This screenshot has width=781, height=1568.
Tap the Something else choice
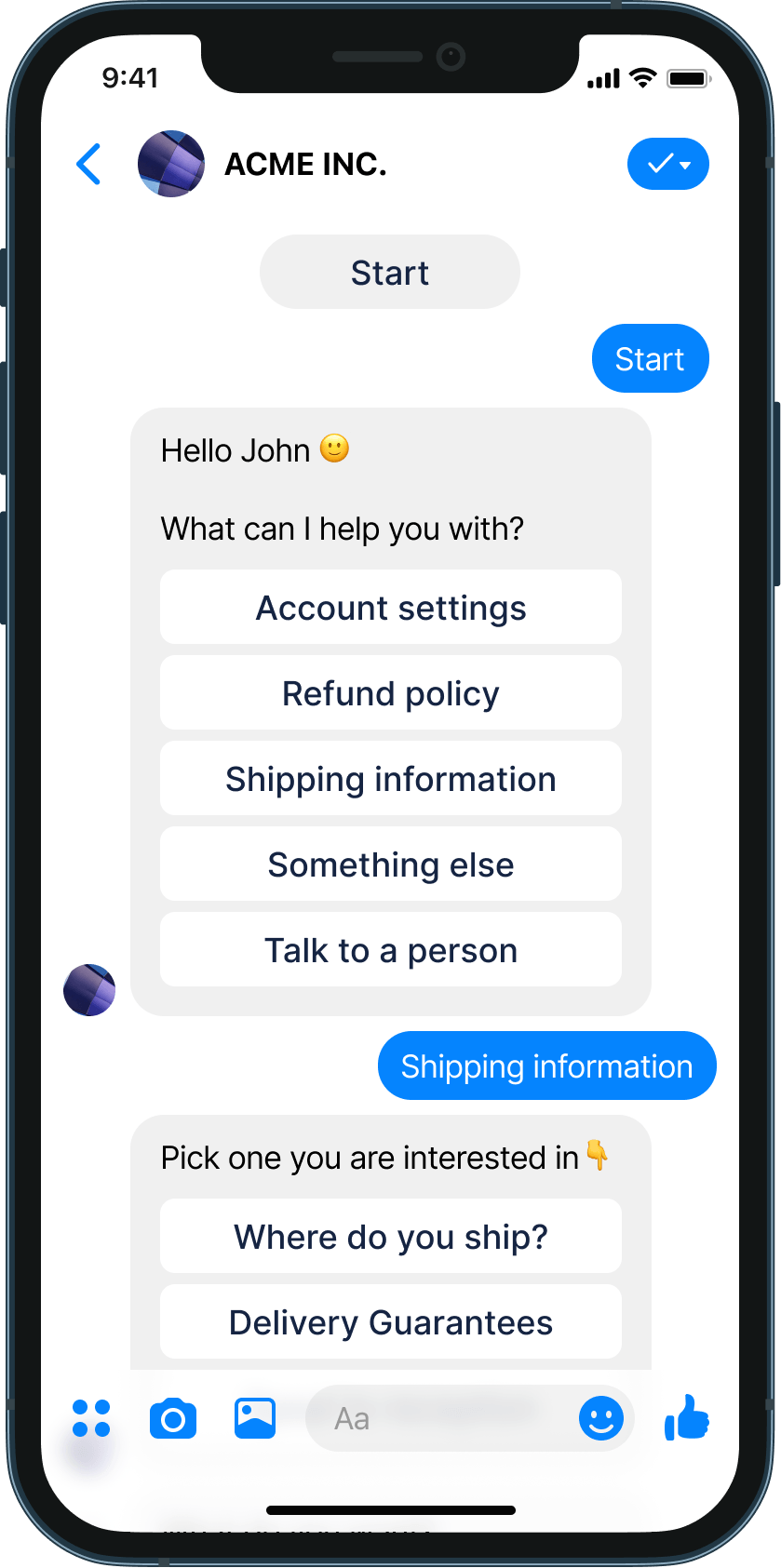pos(390,864)
